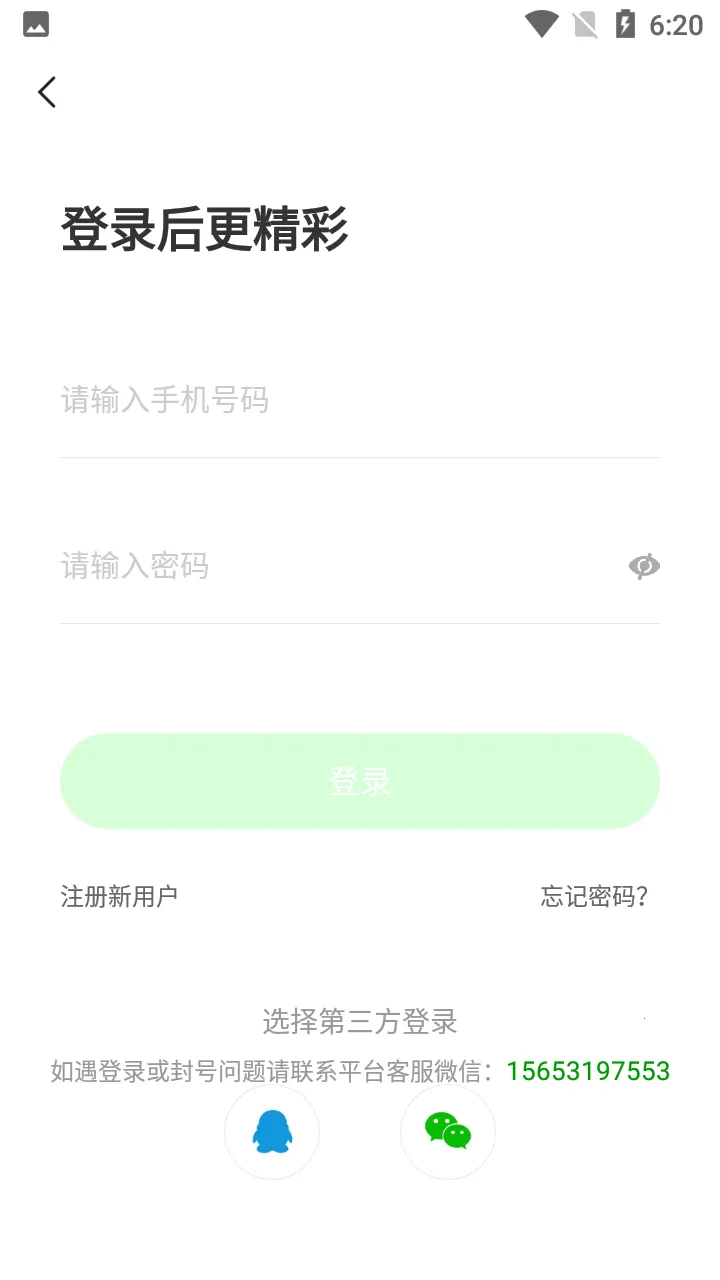The height and width of the screenshot is (1280, 720).
Task: Select the phone number input field
Action: tap(360, 400)
